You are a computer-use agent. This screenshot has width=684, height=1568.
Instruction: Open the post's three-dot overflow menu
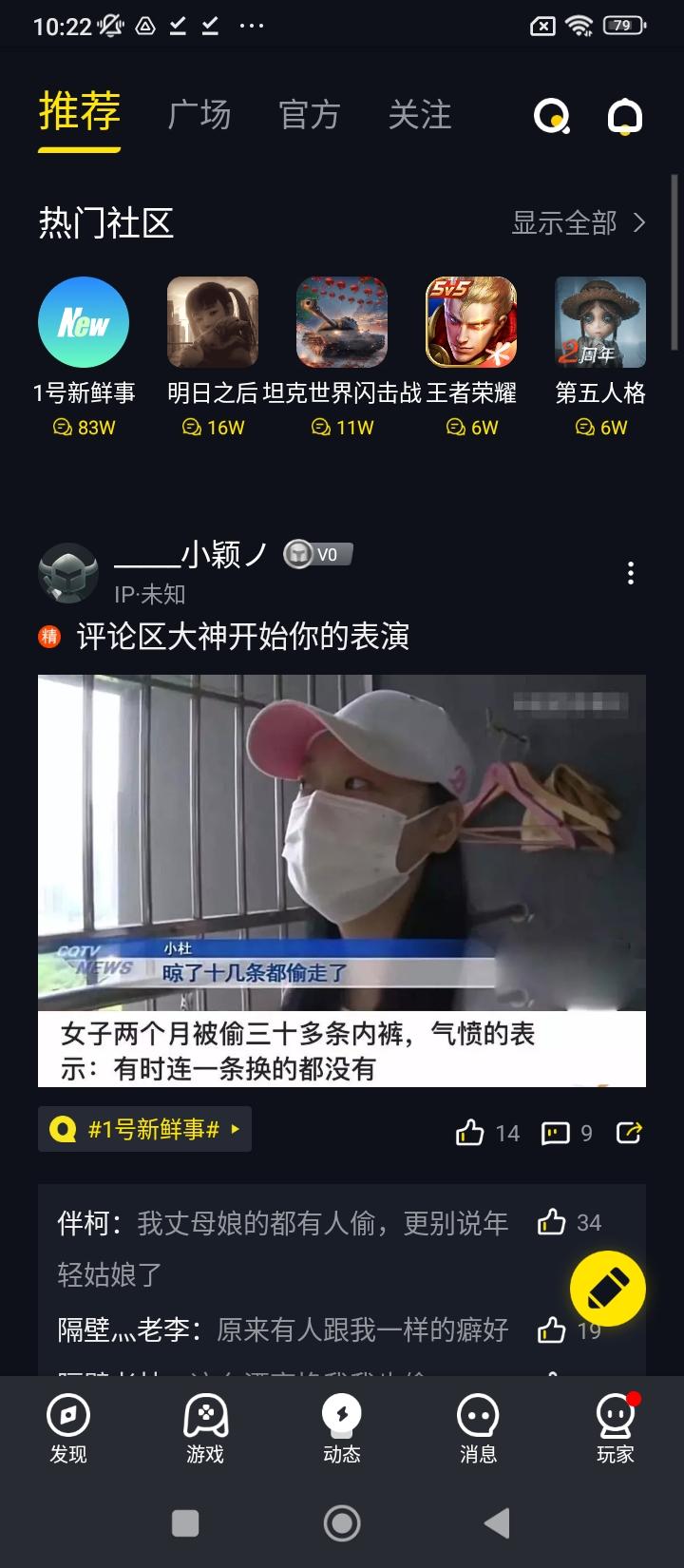coord(630,574)
